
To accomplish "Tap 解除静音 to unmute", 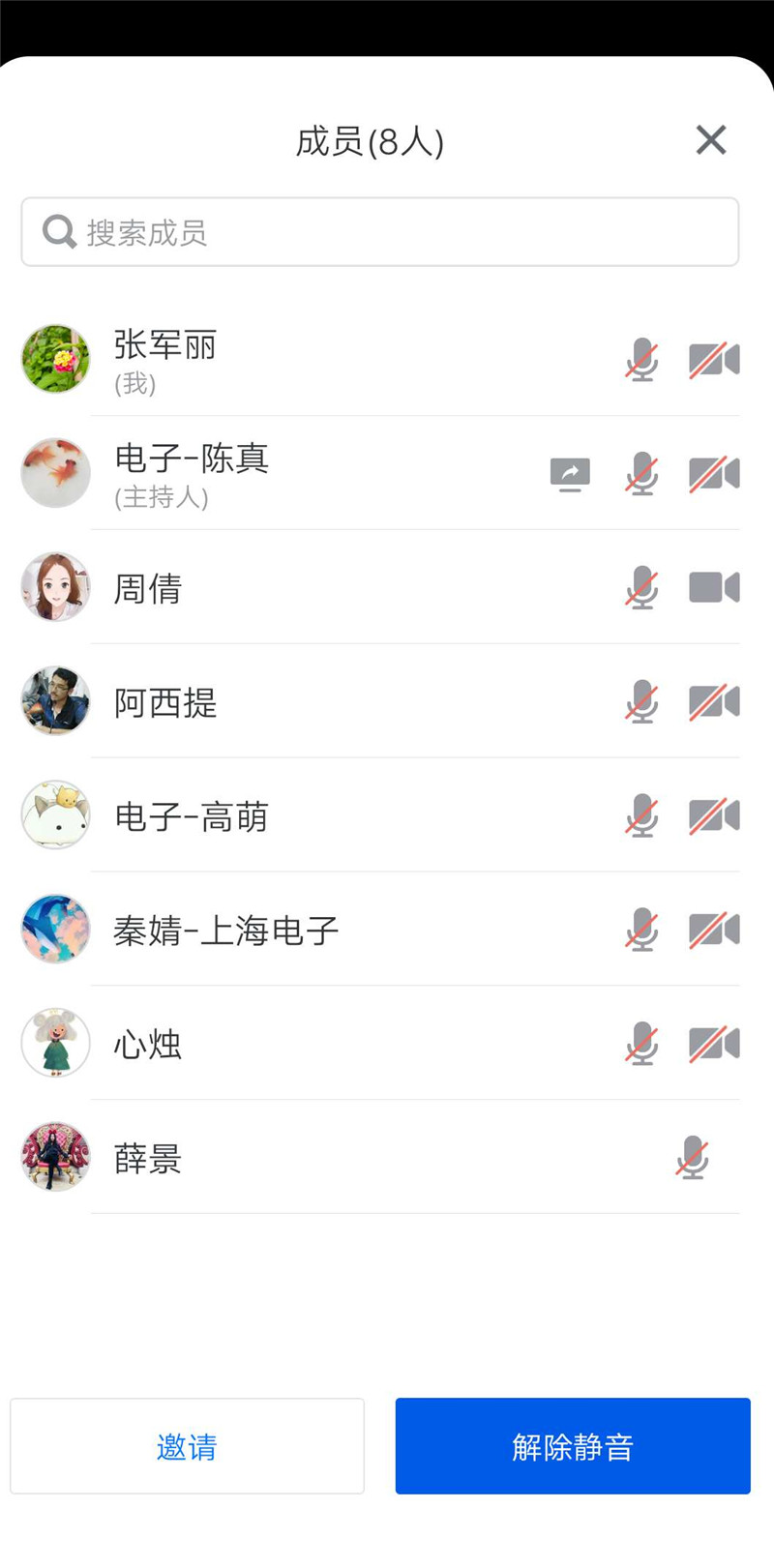I will pyautogui.click(x=573, y=1446).
